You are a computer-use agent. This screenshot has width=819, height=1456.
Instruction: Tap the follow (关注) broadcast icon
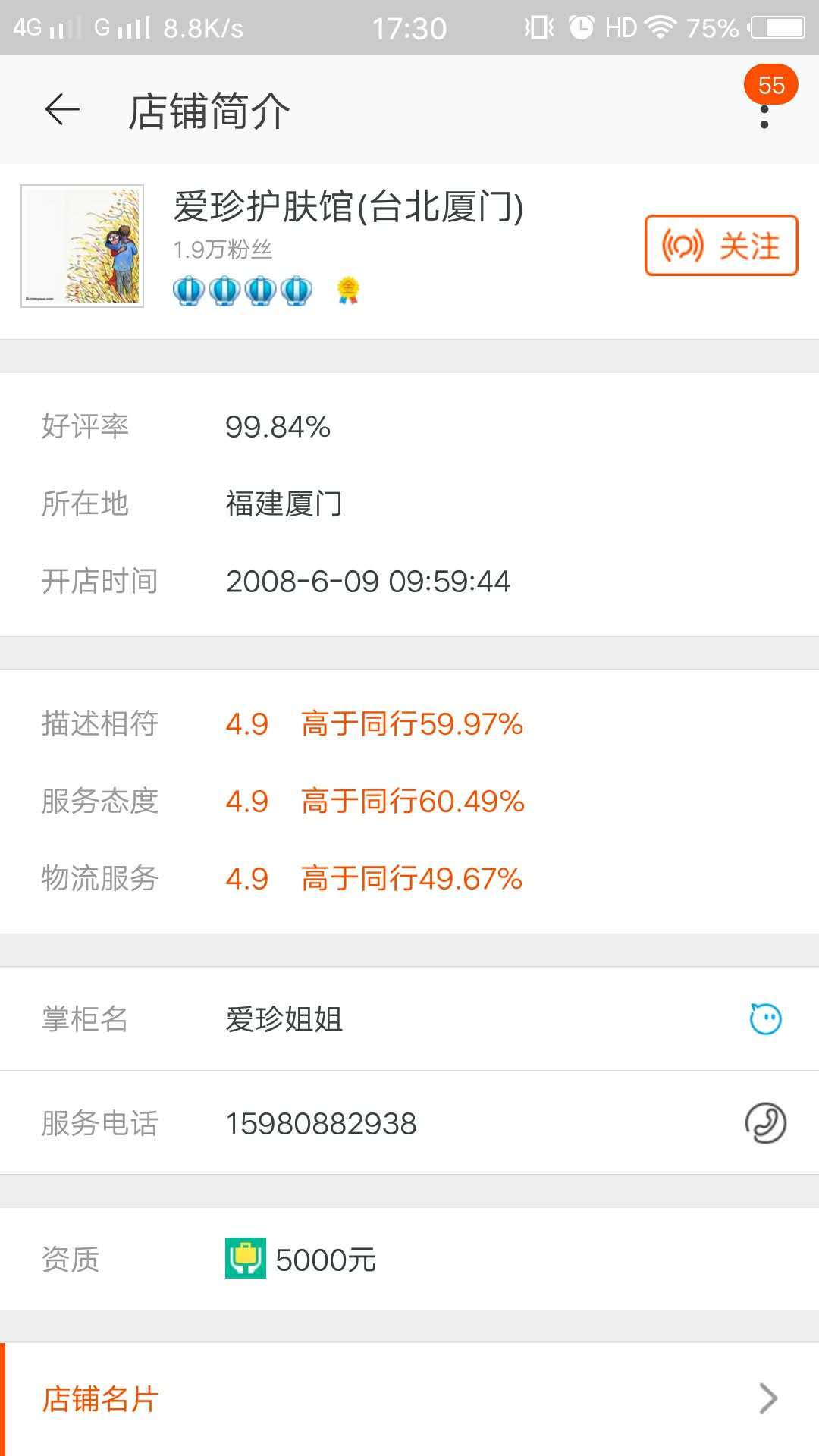click(683, 244)
